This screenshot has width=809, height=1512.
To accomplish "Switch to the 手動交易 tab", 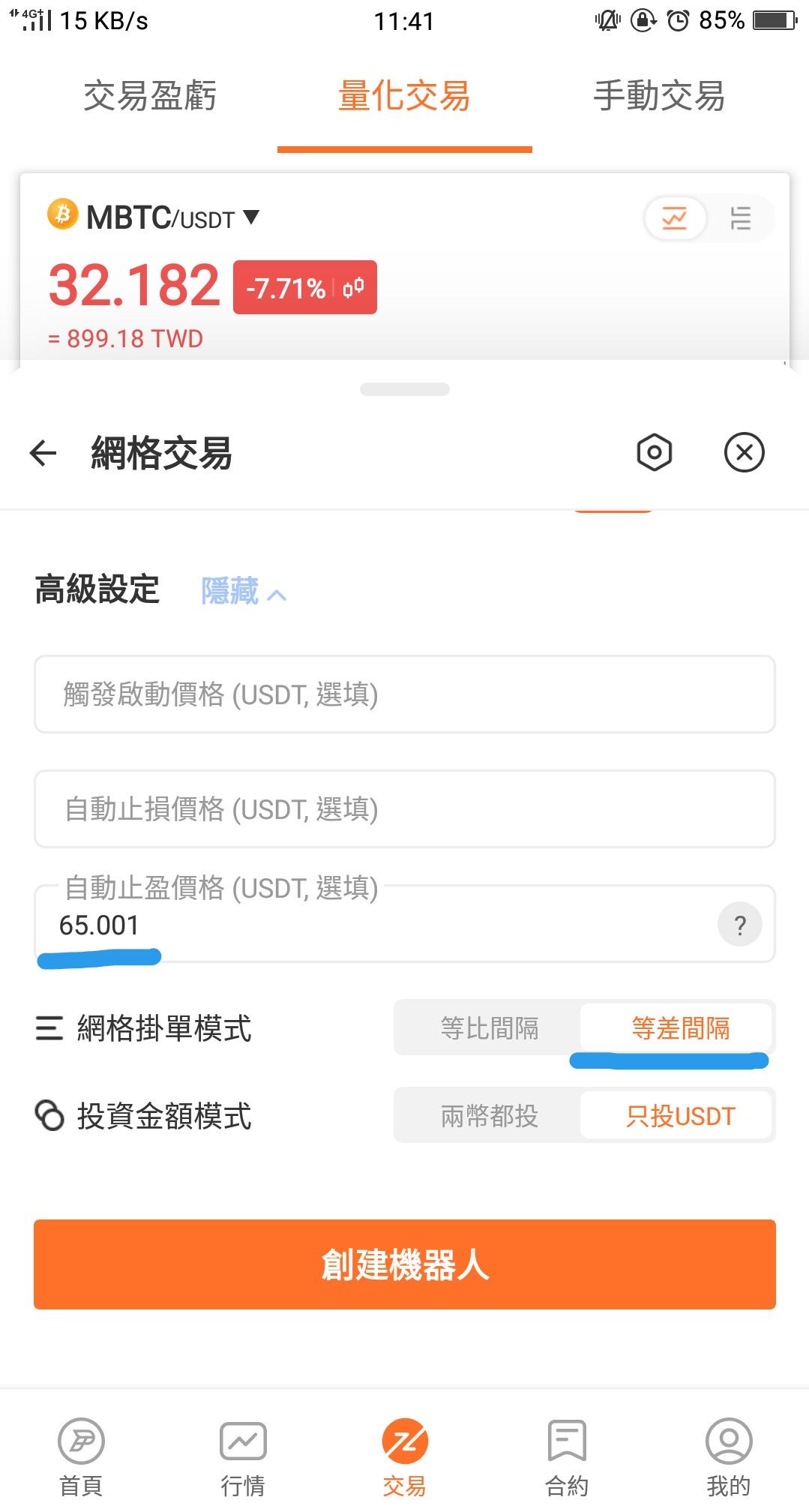I will pos(659,97).
